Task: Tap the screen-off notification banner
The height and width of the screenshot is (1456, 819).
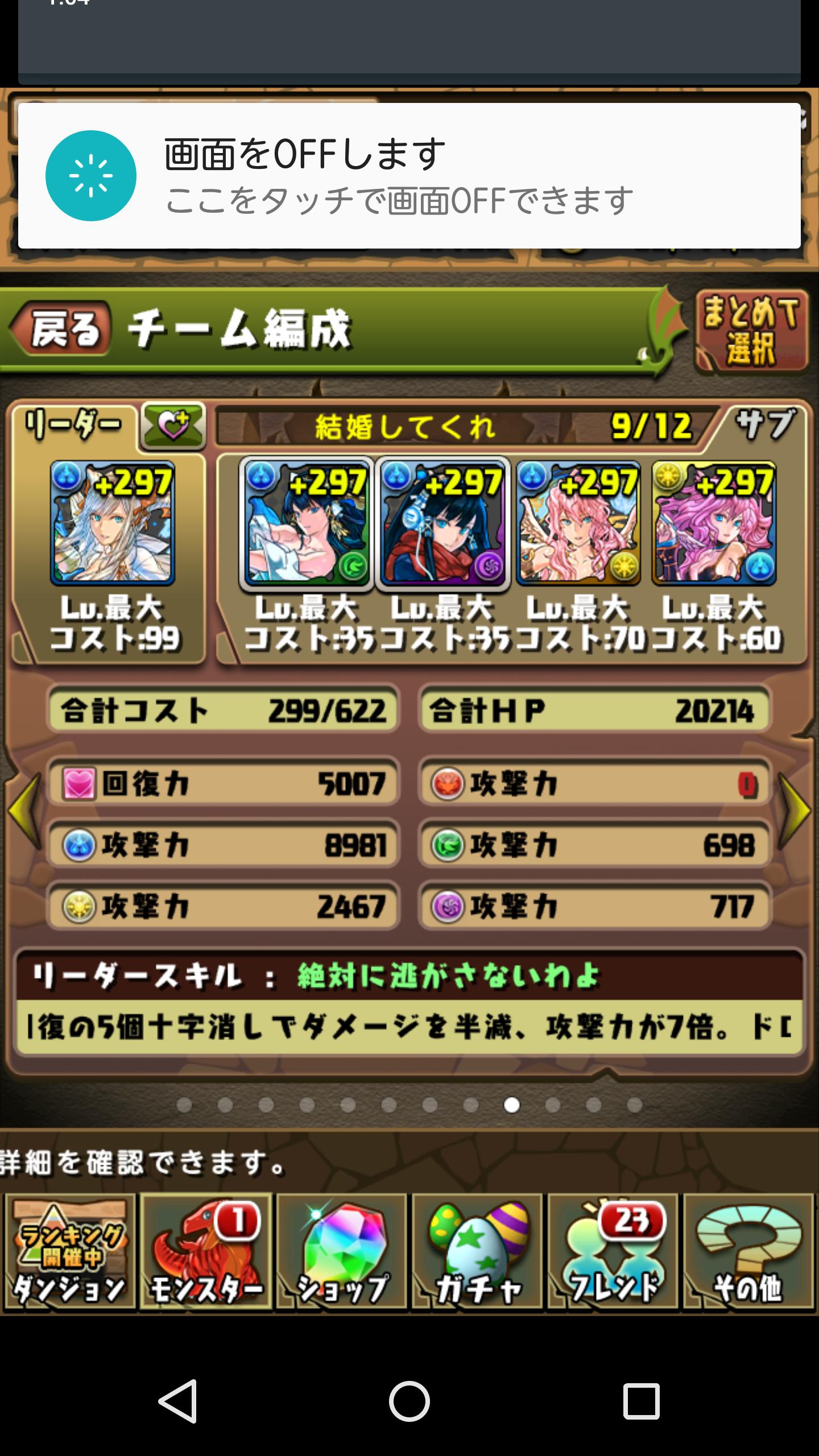Action: 409,176
